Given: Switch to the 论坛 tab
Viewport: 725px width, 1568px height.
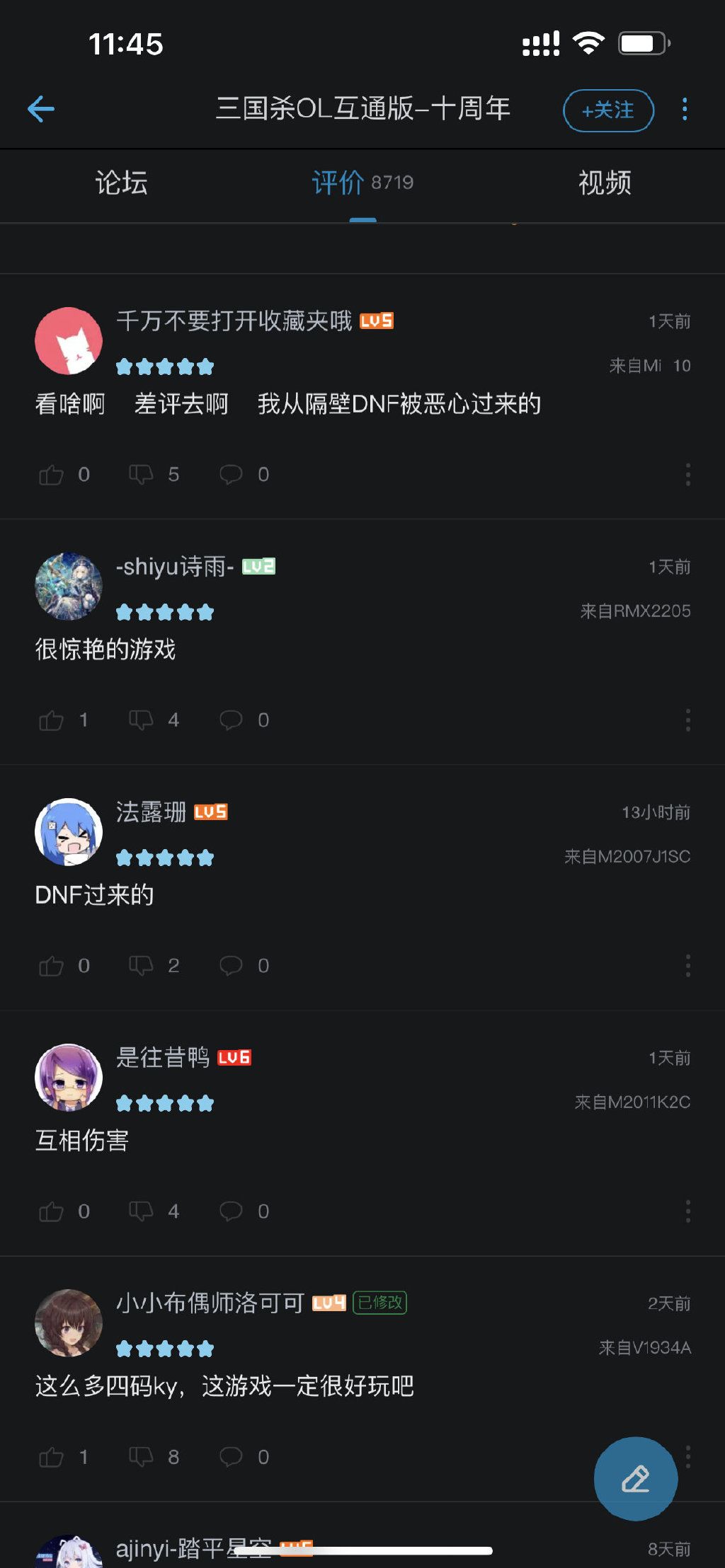Looking at the screenshot, I should point(122,183).
